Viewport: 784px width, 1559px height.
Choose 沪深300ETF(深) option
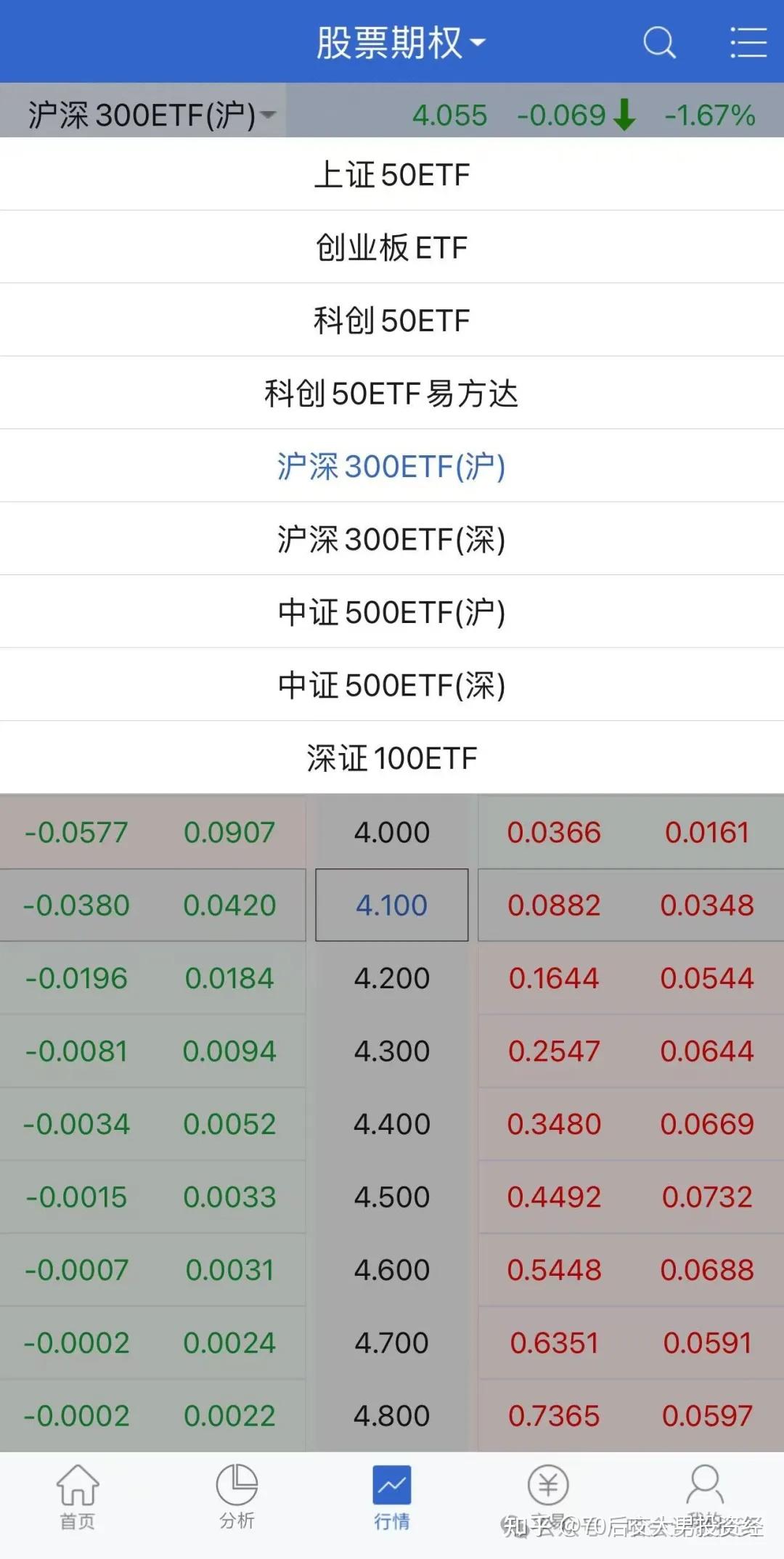click(392, 538)
